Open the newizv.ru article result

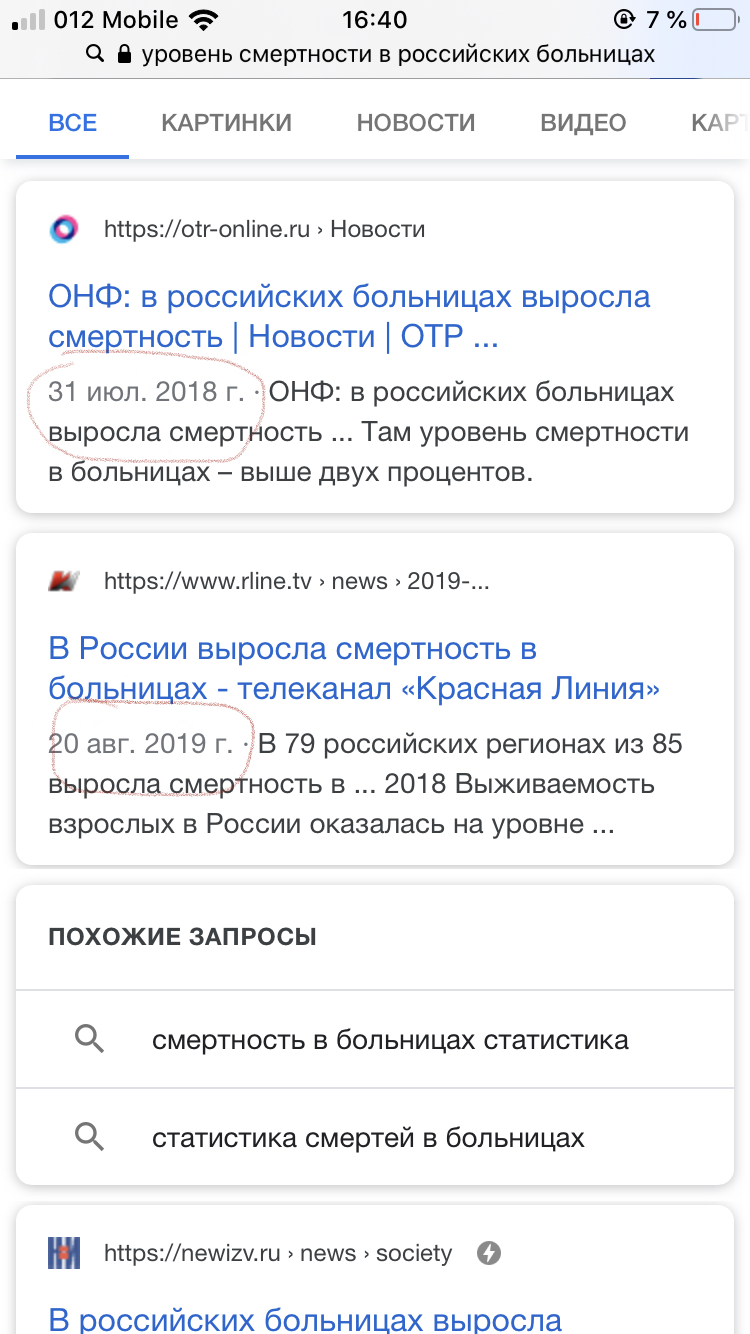[305, 1319]
